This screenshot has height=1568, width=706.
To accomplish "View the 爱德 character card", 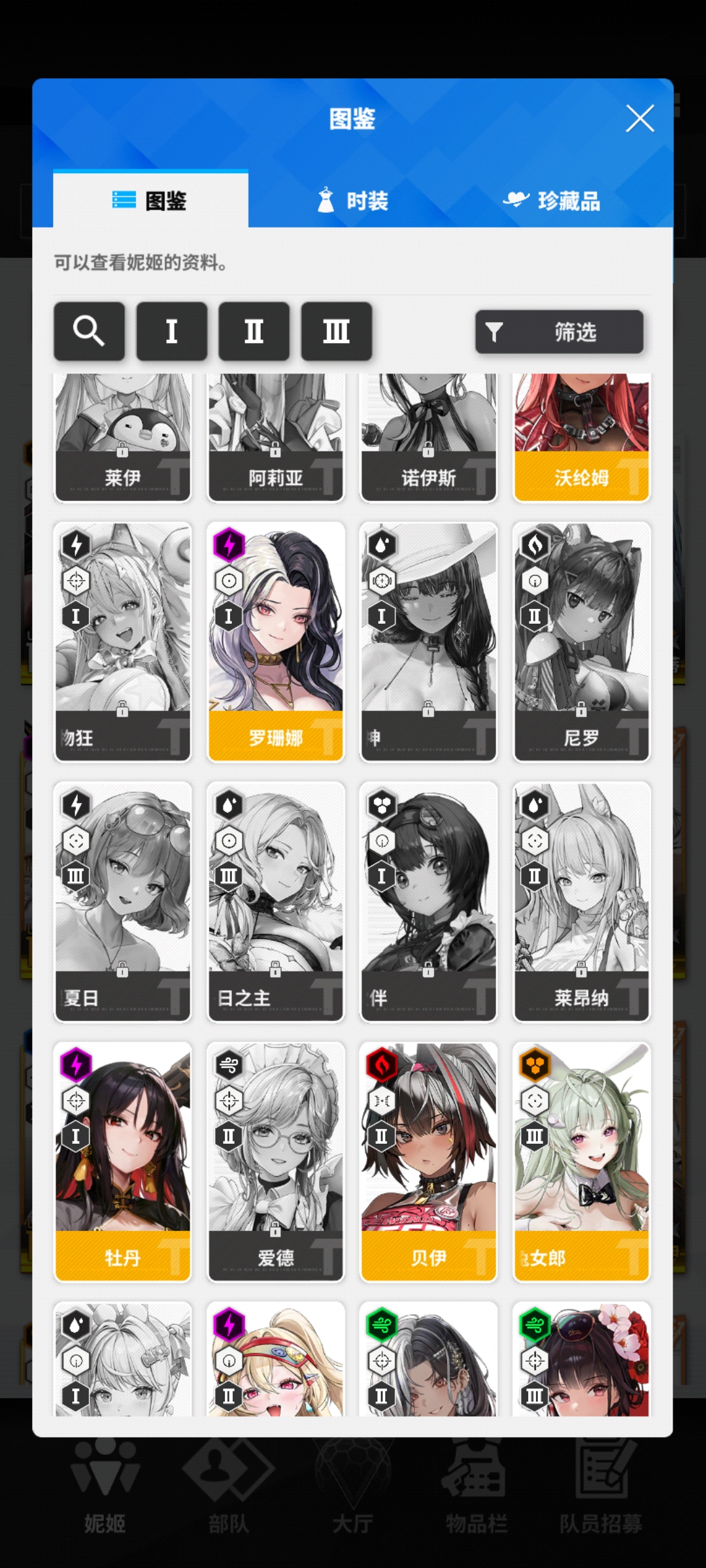I will click(275, 1162).
